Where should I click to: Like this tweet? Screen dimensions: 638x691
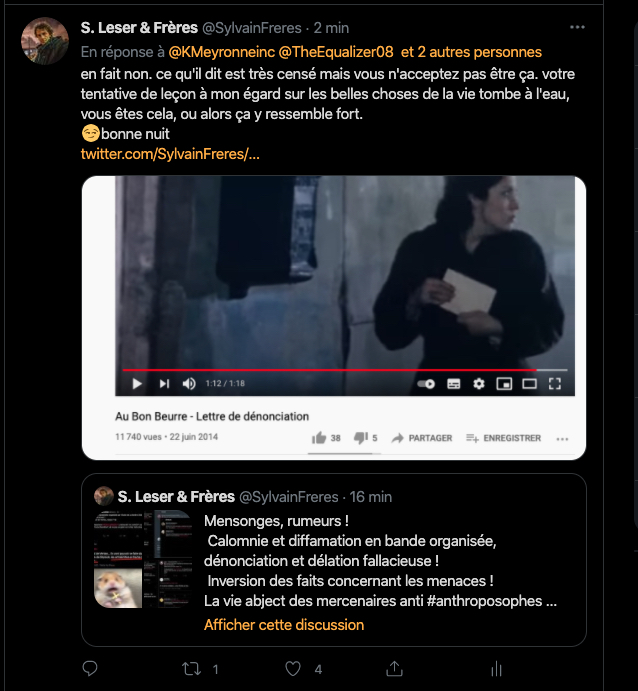click(293, 668)
